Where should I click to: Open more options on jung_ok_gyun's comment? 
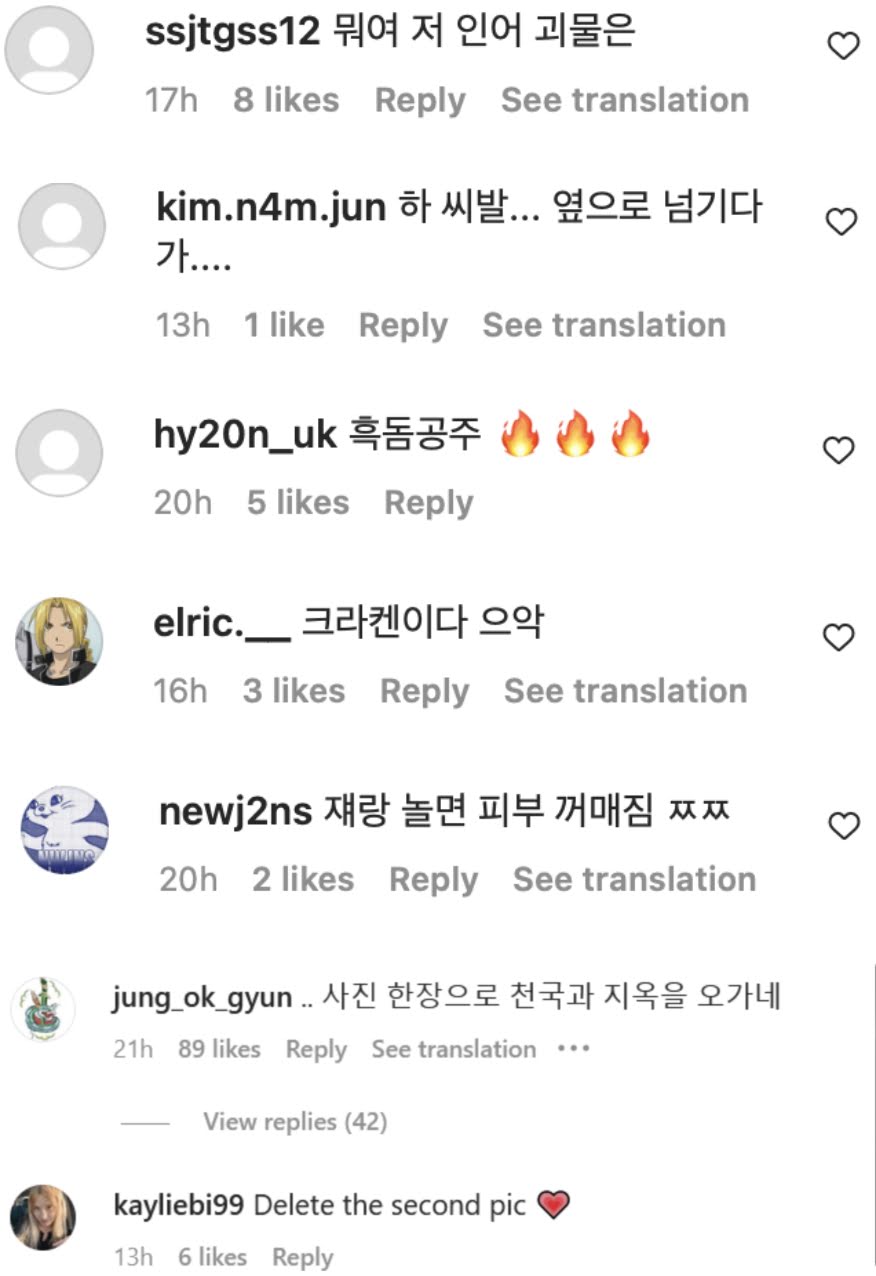[573, 1049]
